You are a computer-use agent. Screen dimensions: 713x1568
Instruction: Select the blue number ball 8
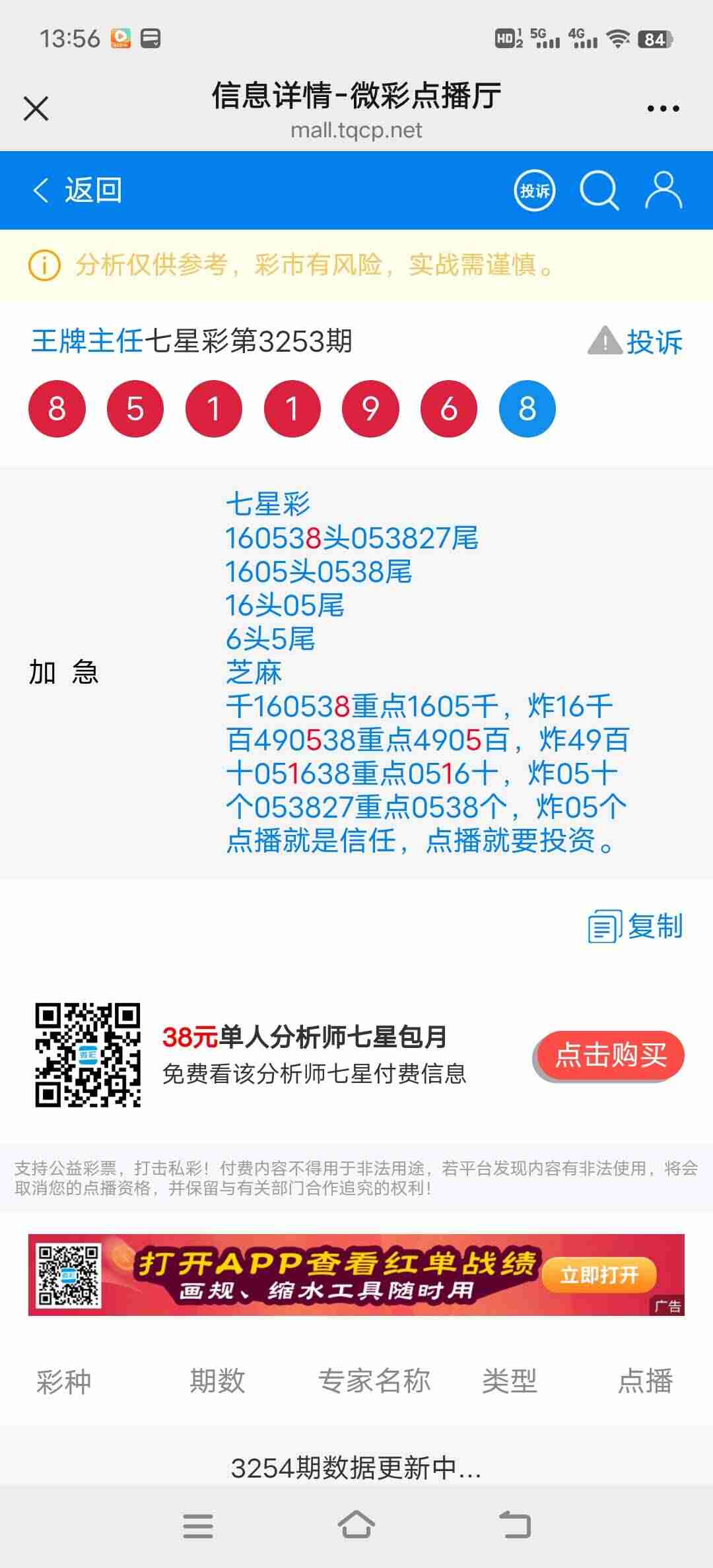(x=526, y=408)
